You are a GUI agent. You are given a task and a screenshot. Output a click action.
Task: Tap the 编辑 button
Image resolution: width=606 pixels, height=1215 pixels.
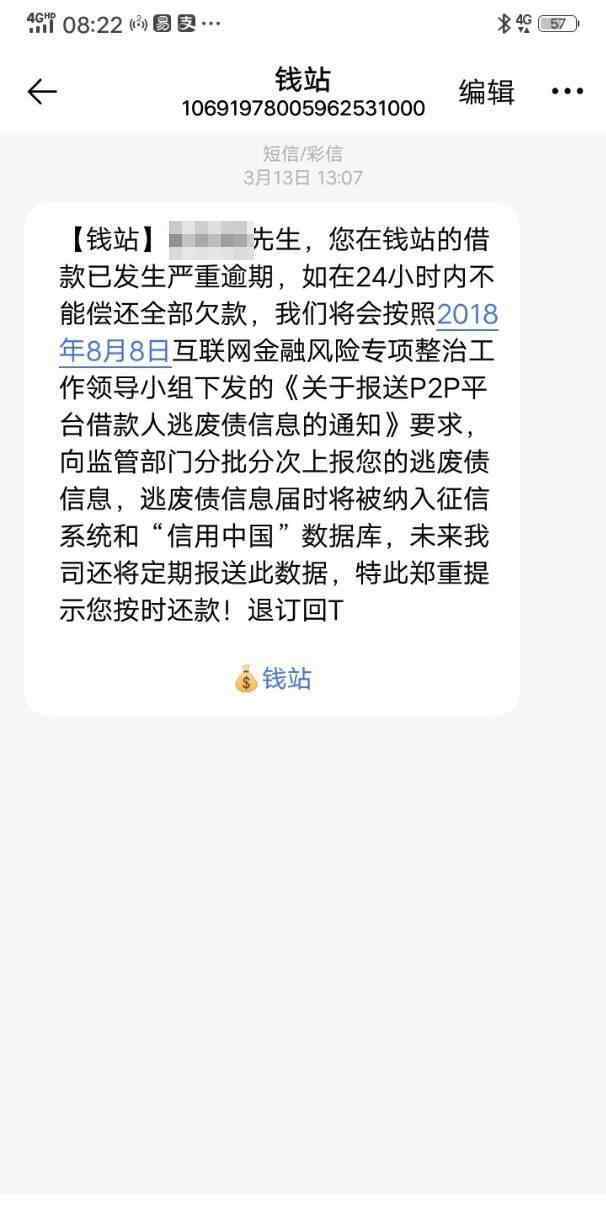coord(486,92)
